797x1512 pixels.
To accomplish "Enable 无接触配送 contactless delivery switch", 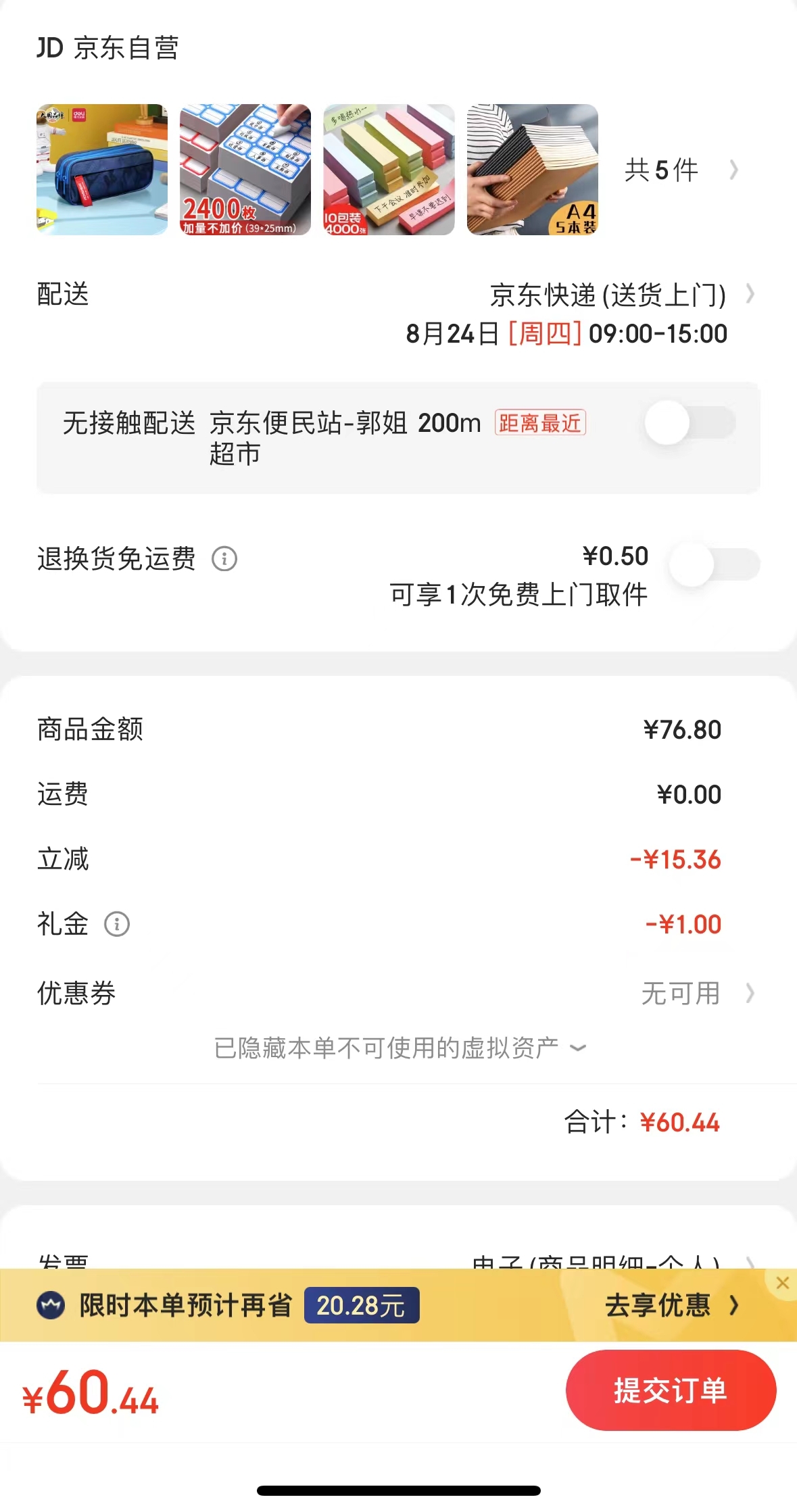I will click(690, 423).
